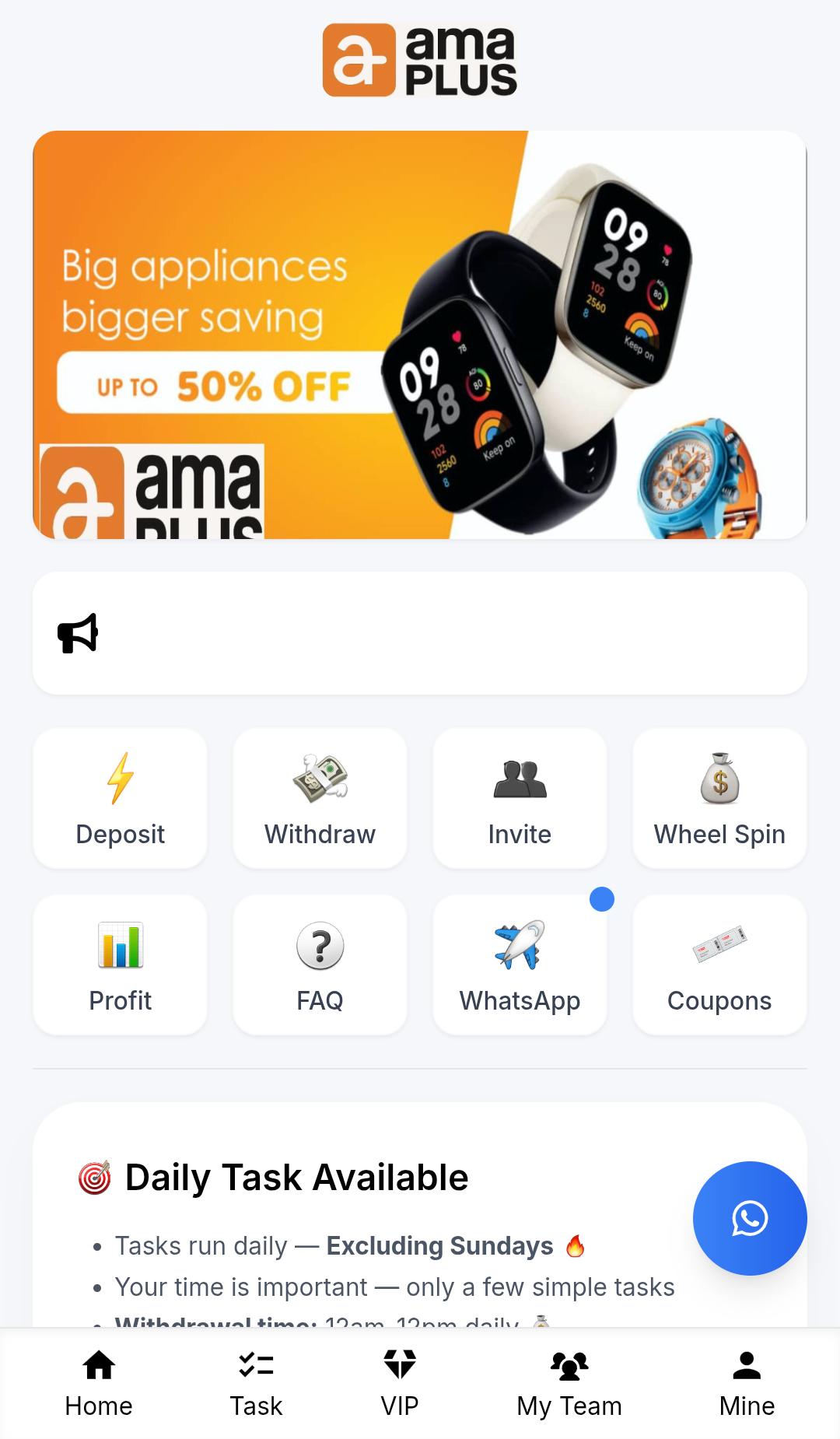Open the Daily Task Available section

[x=296, y=1176]
